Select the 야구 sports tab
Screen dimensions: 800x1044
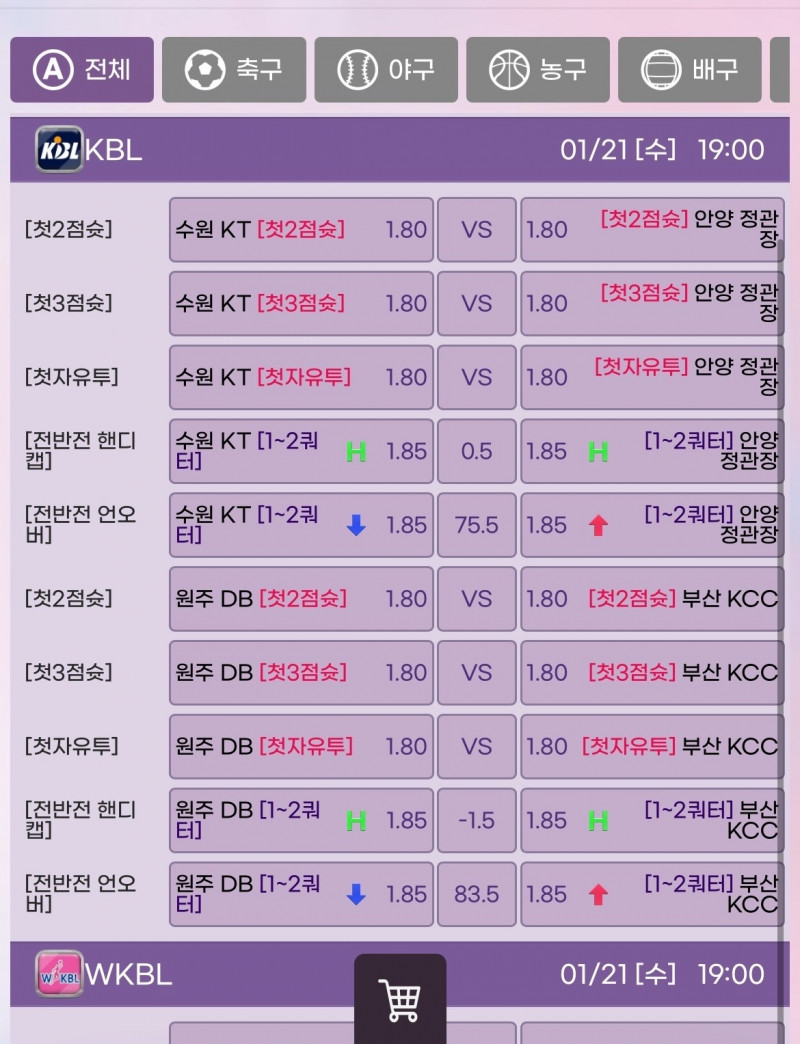[x=386, y=70]
